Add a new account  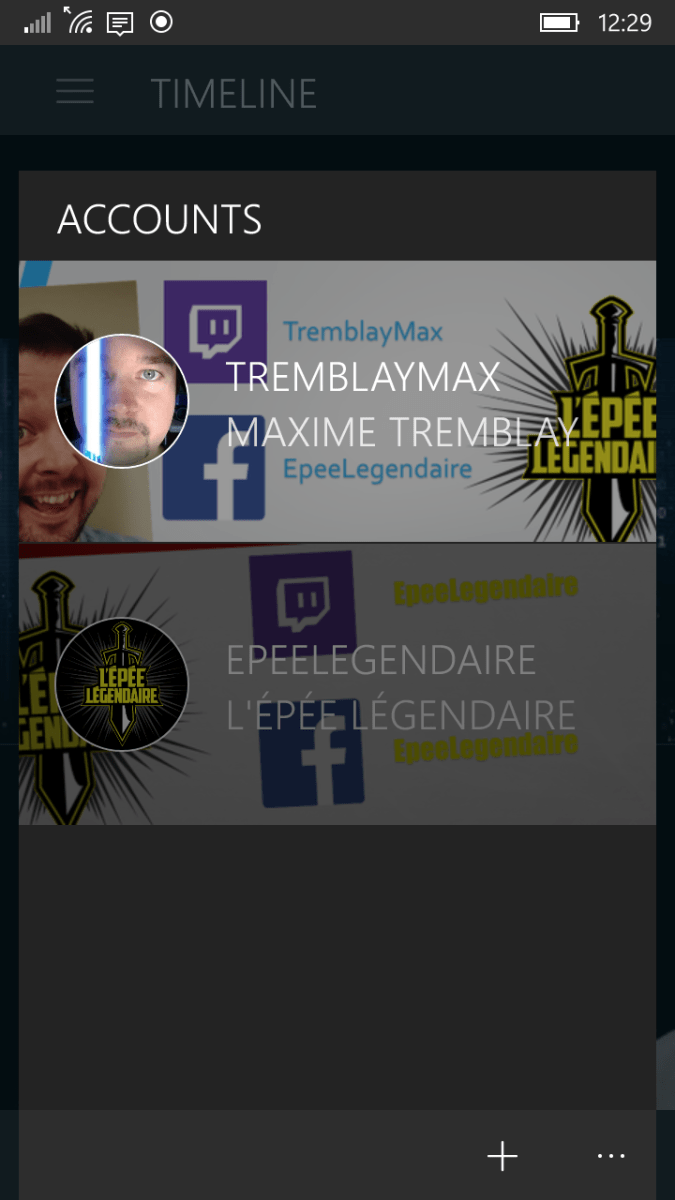pos(502,1156)
